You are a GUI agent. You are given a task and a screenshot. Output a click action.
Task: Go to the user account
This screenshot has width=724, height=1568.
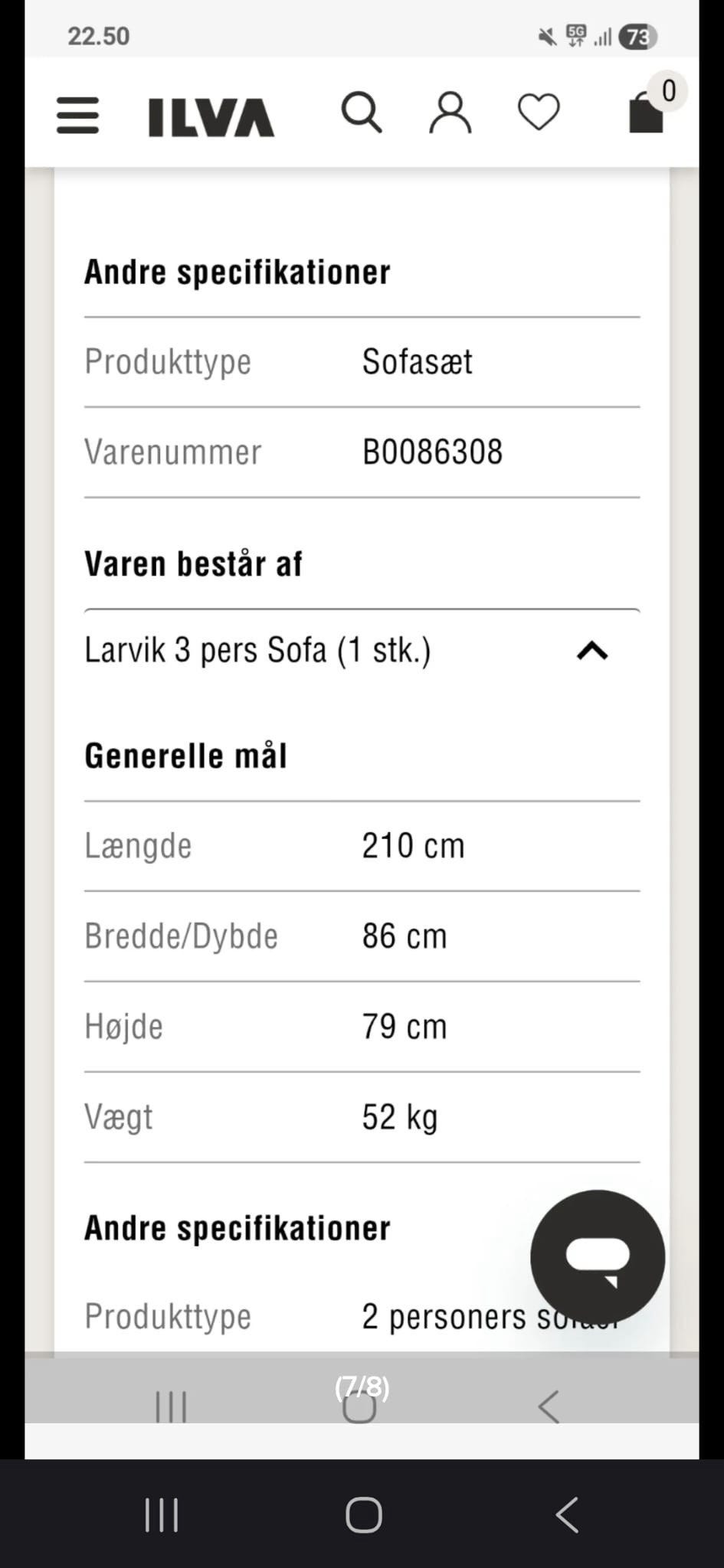pos(450,113)
